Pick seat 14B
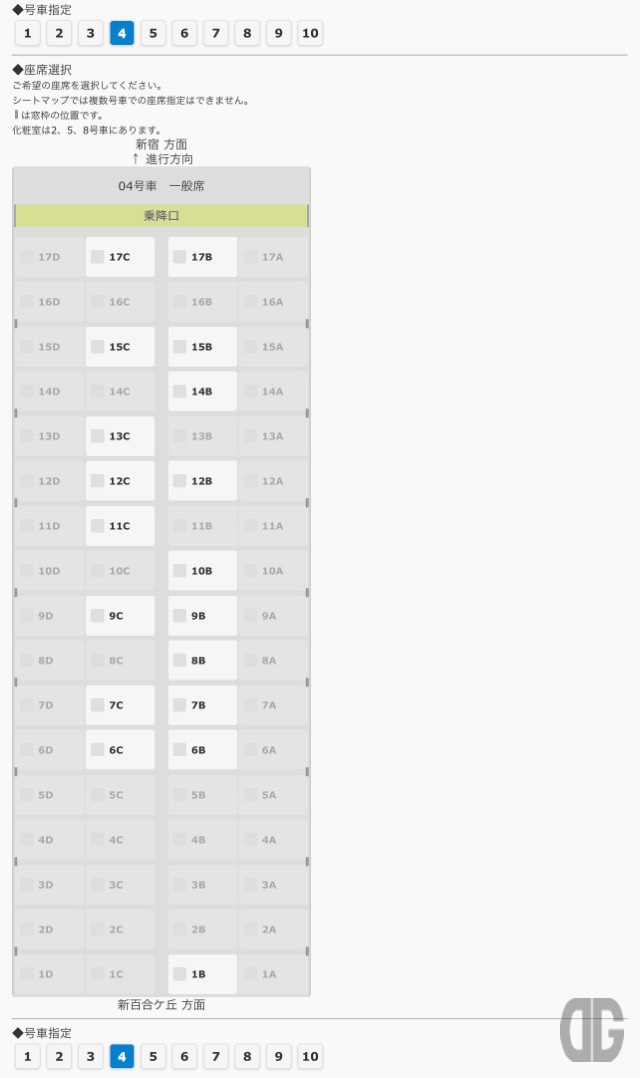Viewport: 640px width, 1078px height. [x=203, y=391]
